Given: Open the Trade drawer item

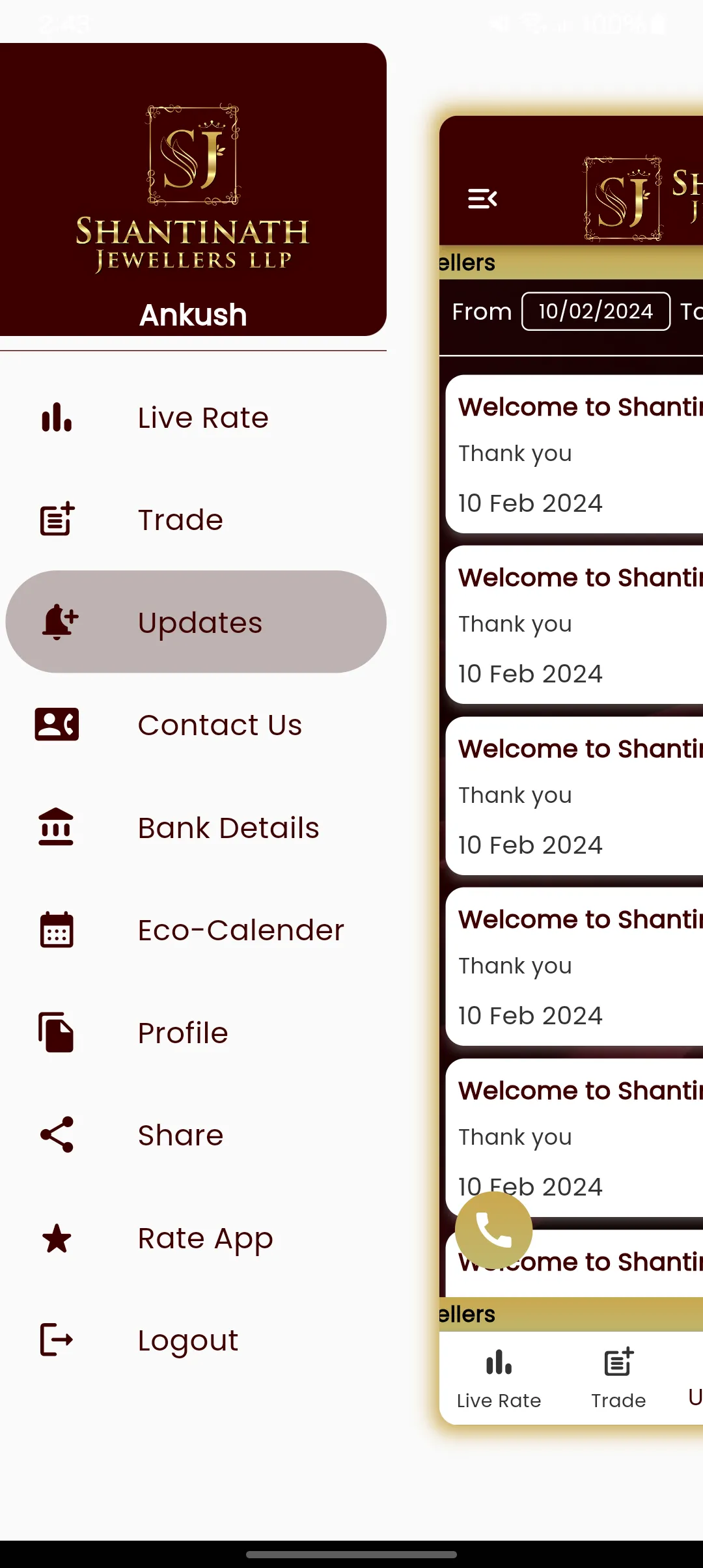Looking at the screenshot, I should pyautogui.click(x=196, y=520).
